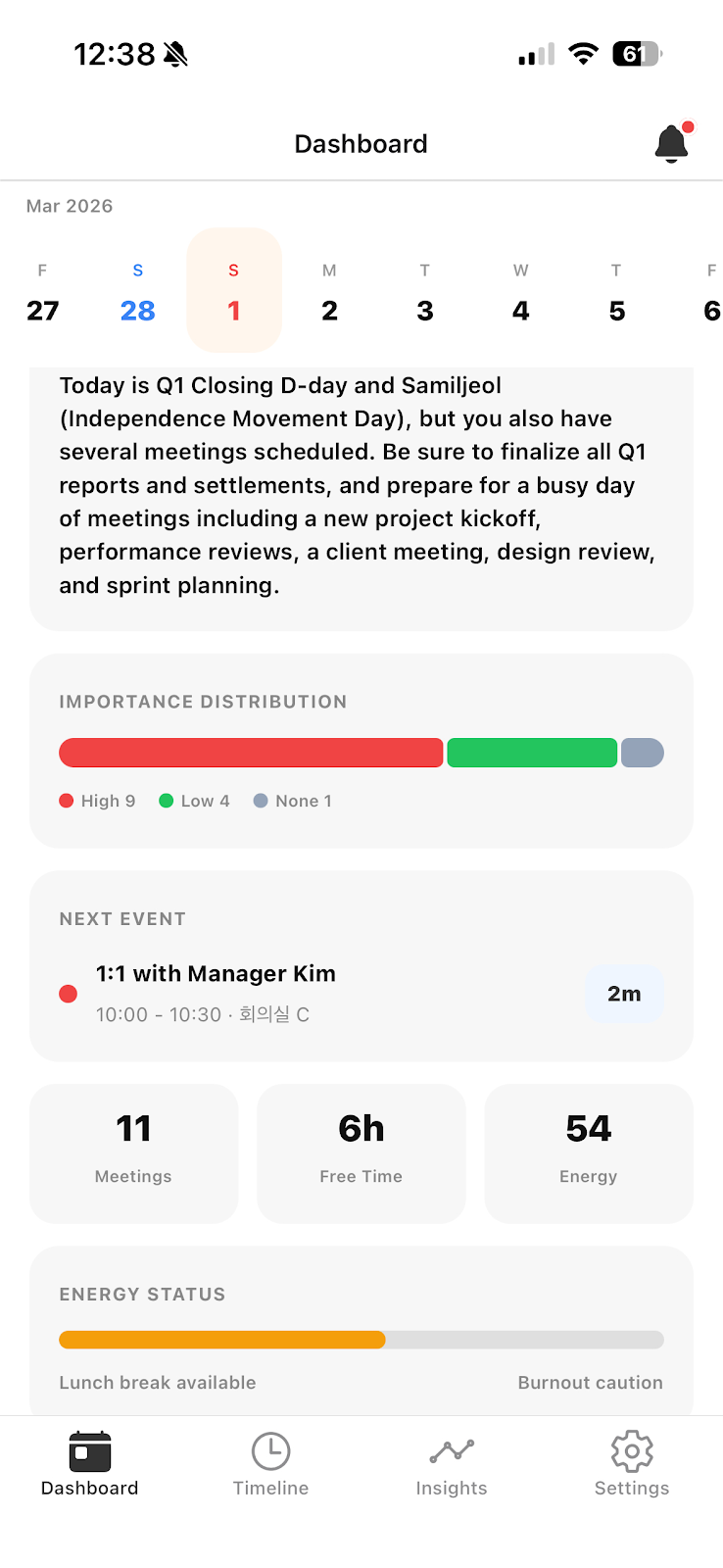
Task: Open the Settings tab
Action: 632,1464
